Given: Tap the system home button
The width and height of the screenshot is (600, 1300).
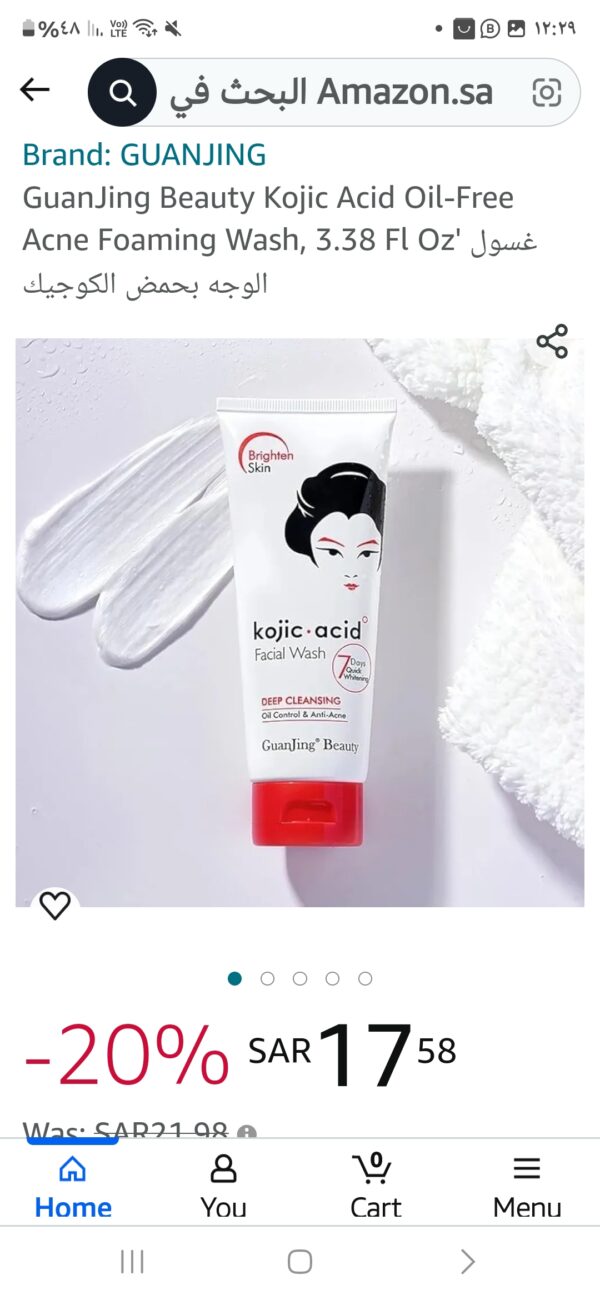Looking at the screenshot, I should (x=300, y=1262).
